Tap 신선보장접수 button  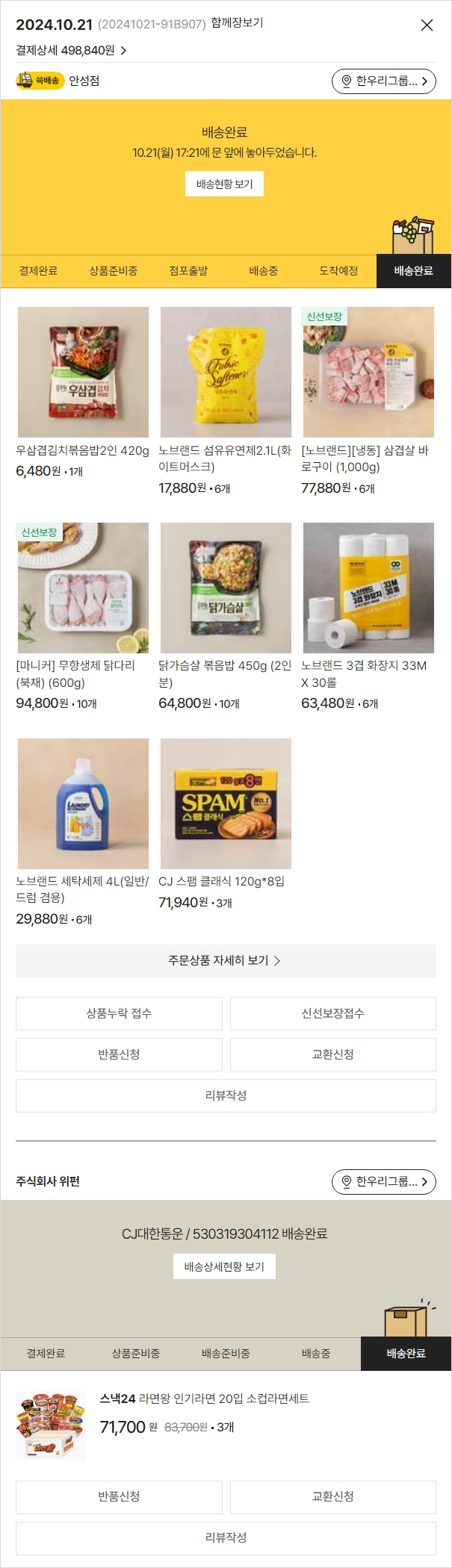(332, 1013)
